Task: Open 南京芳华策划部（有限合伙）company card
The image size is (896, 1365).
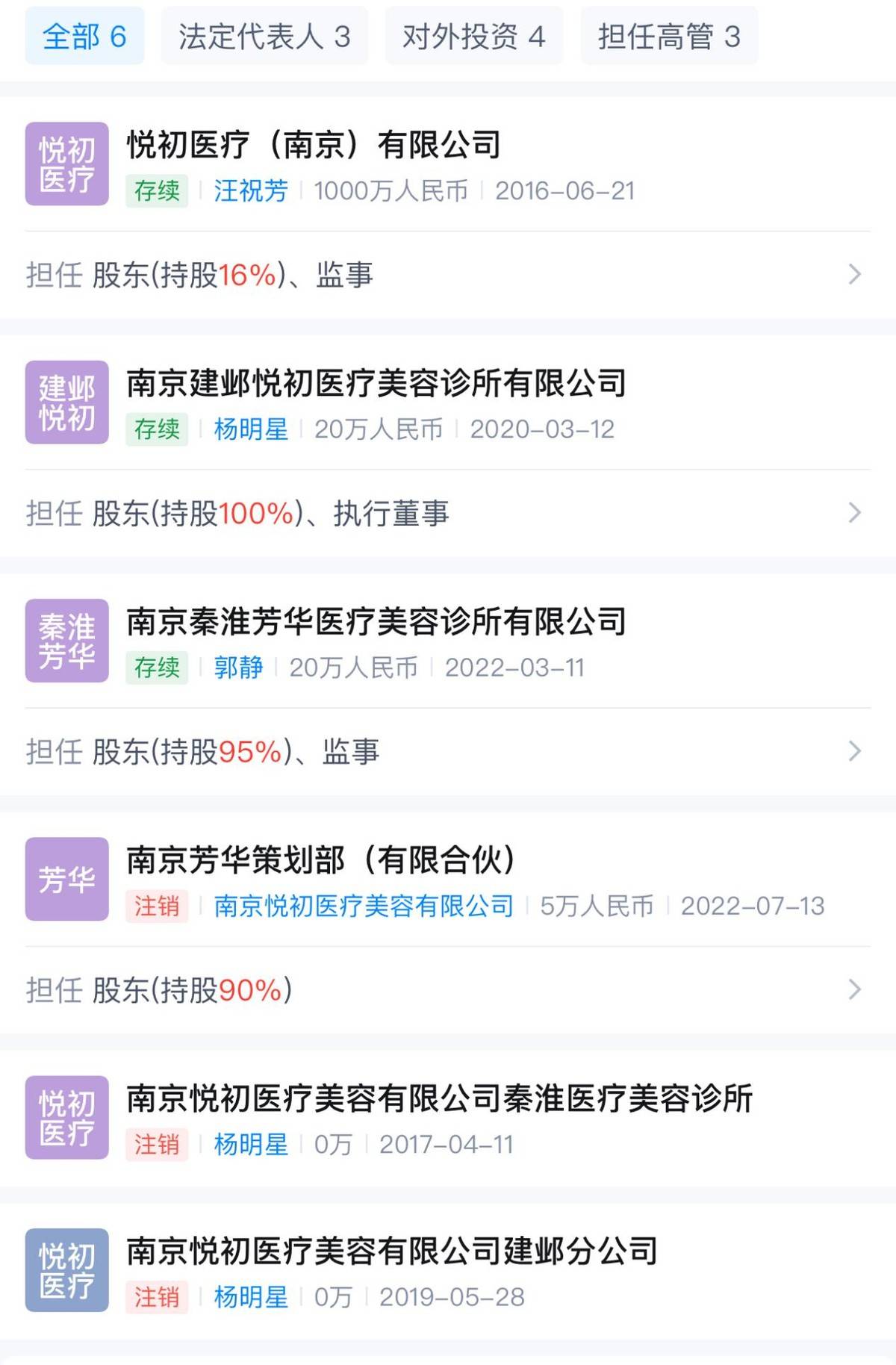Action: (321, 859)
